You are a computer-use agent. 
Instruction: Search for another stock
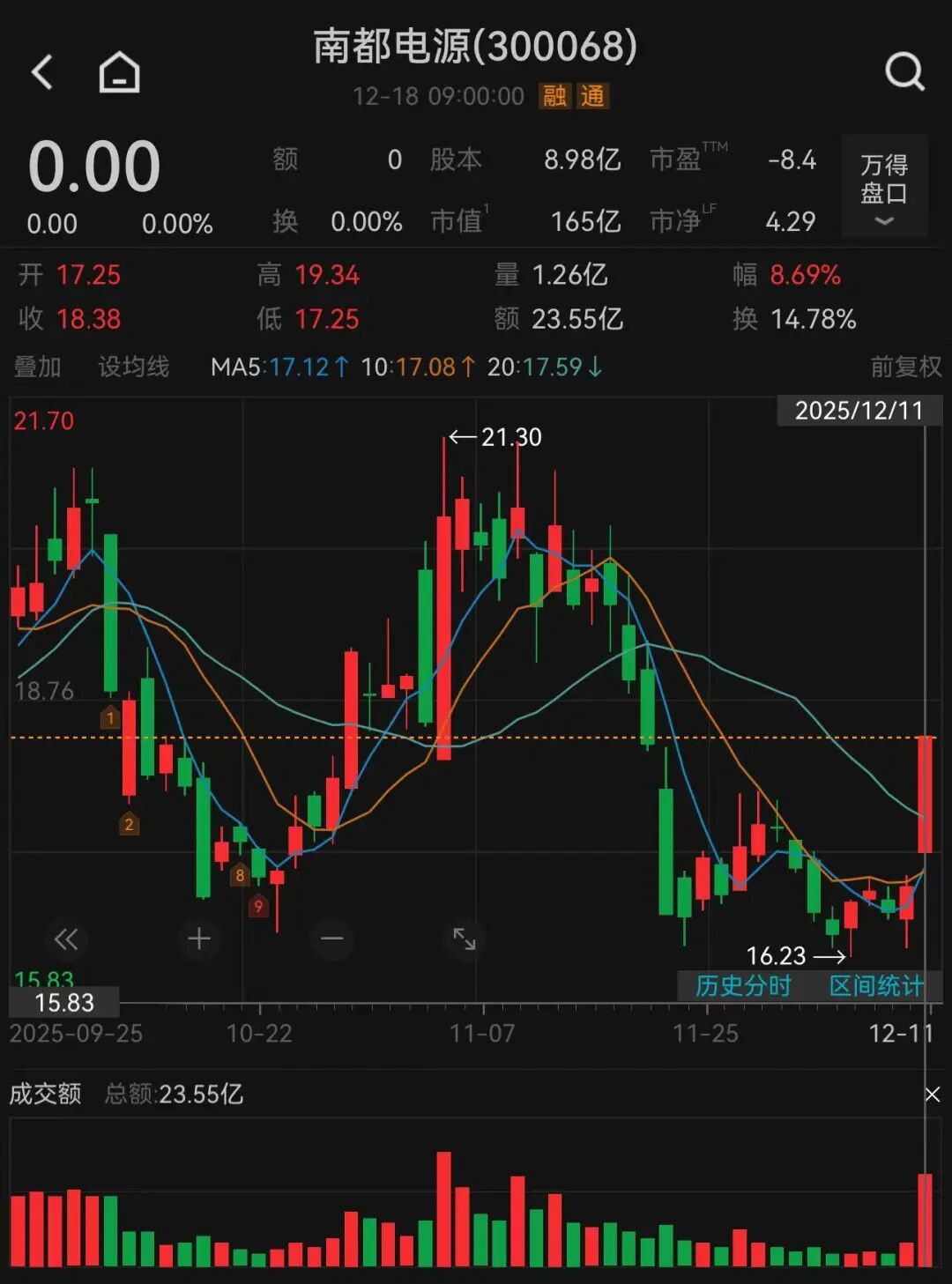[x=904, y=72]
